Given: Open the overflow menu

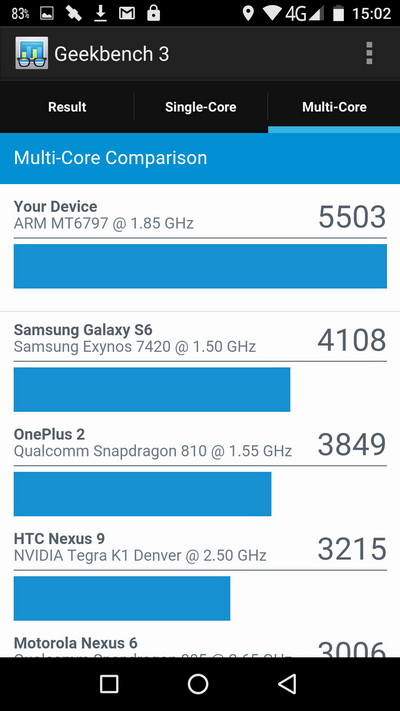Looking at the screenshot, I should point(369,54).
